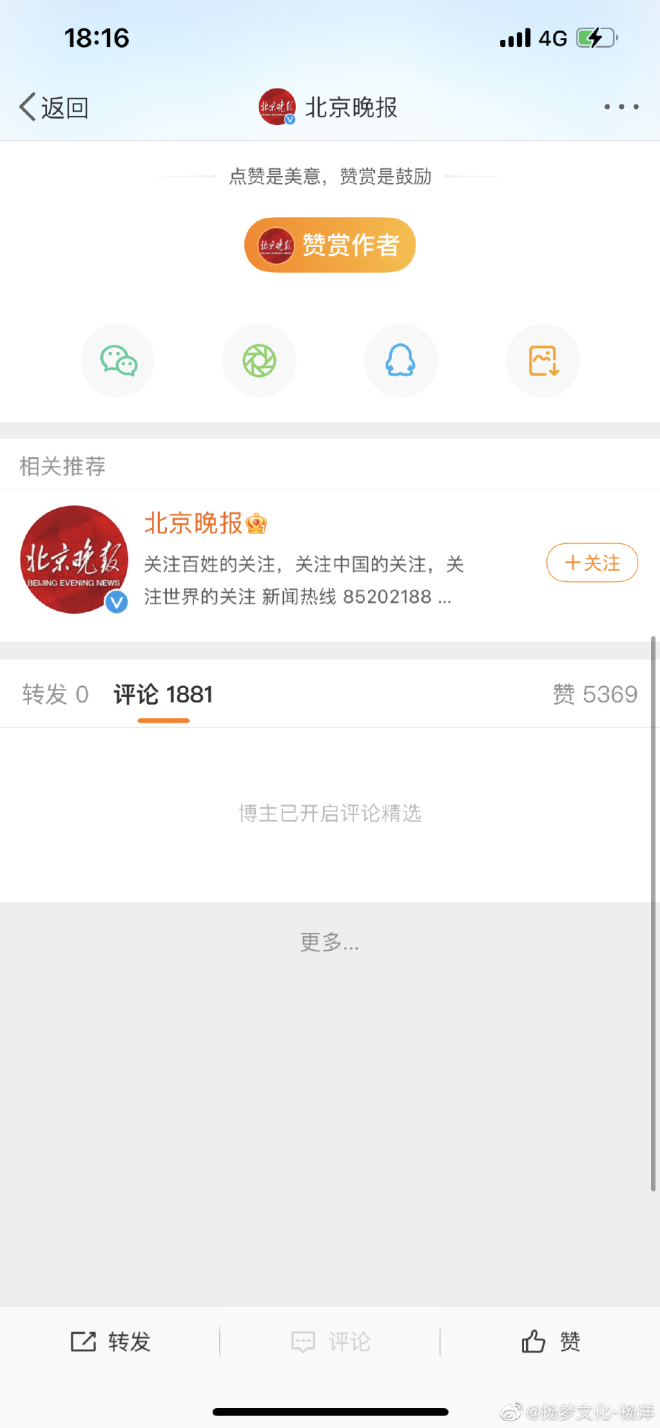View the 赞 5369 likes list
The width and height of the screenshot is (660, 1428).
(594, 694)
